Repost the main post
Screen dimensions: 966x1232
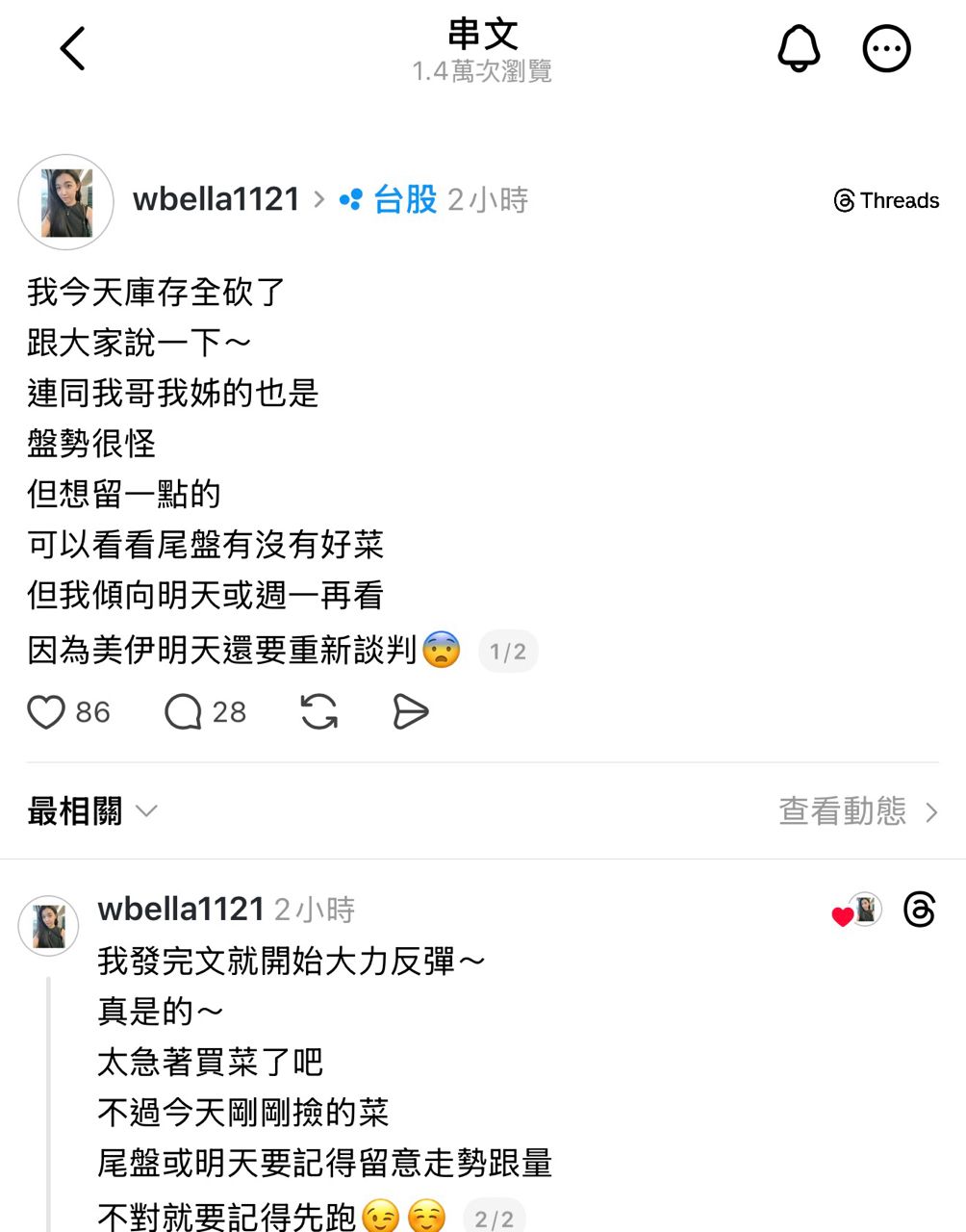click(319, 712)
